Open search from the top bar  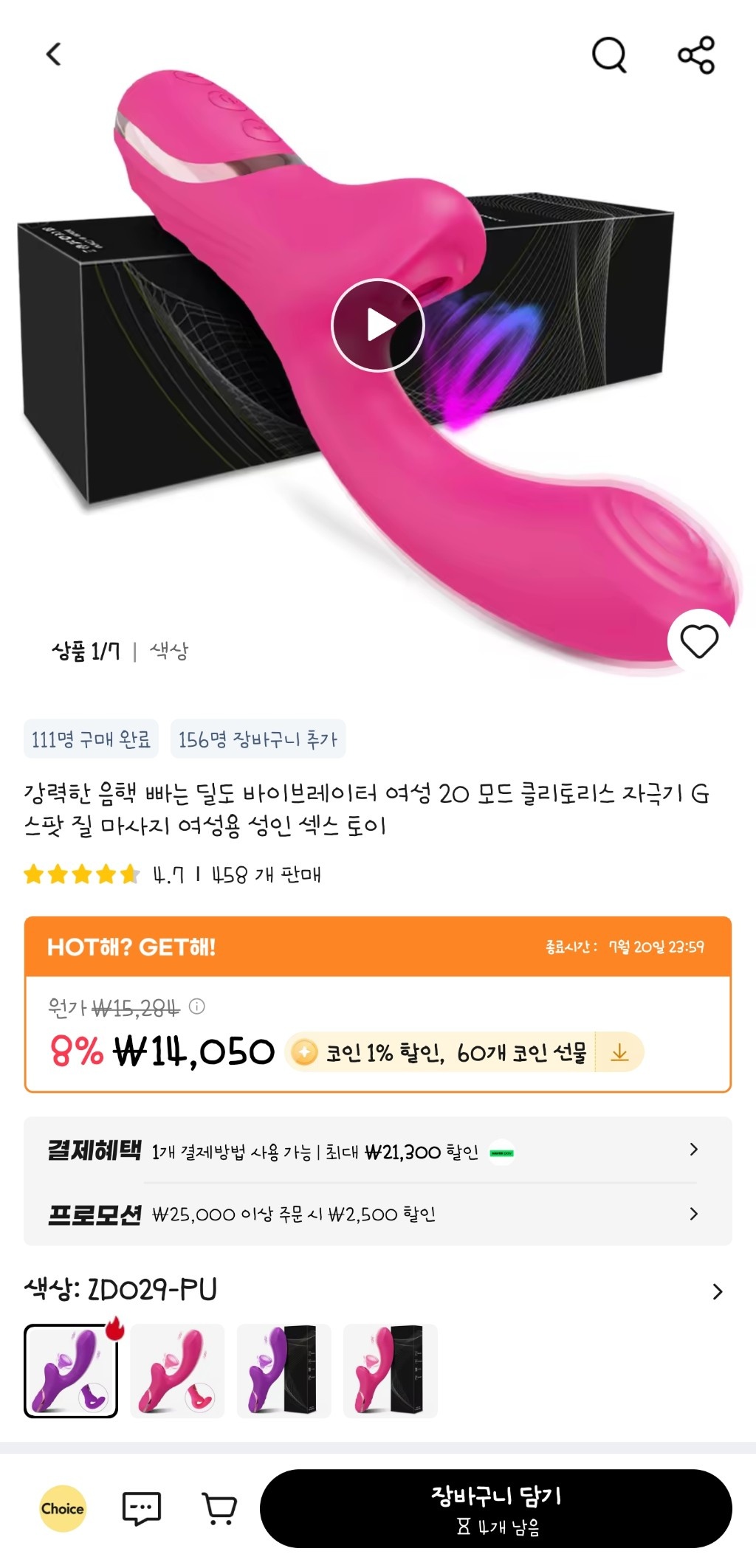pos(609,55)
